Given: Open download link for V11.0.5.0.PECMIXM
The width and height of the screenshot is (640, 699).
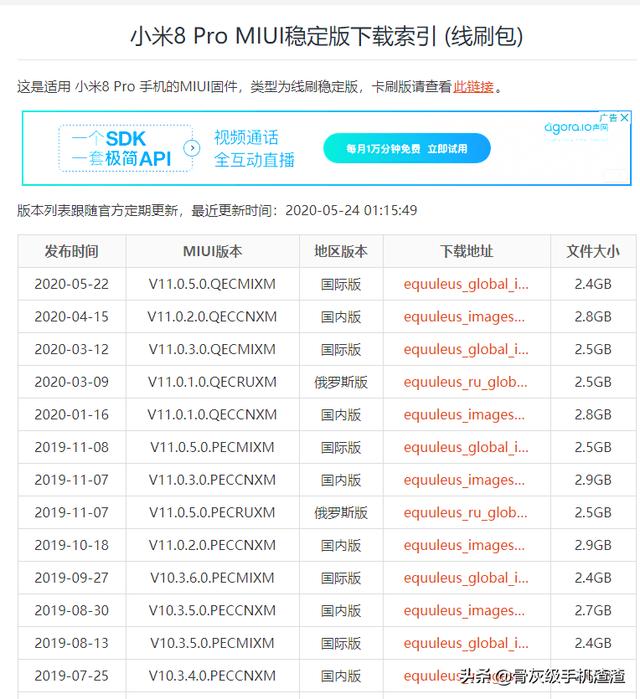Looking at the screenshot, I should pos(466,447).
